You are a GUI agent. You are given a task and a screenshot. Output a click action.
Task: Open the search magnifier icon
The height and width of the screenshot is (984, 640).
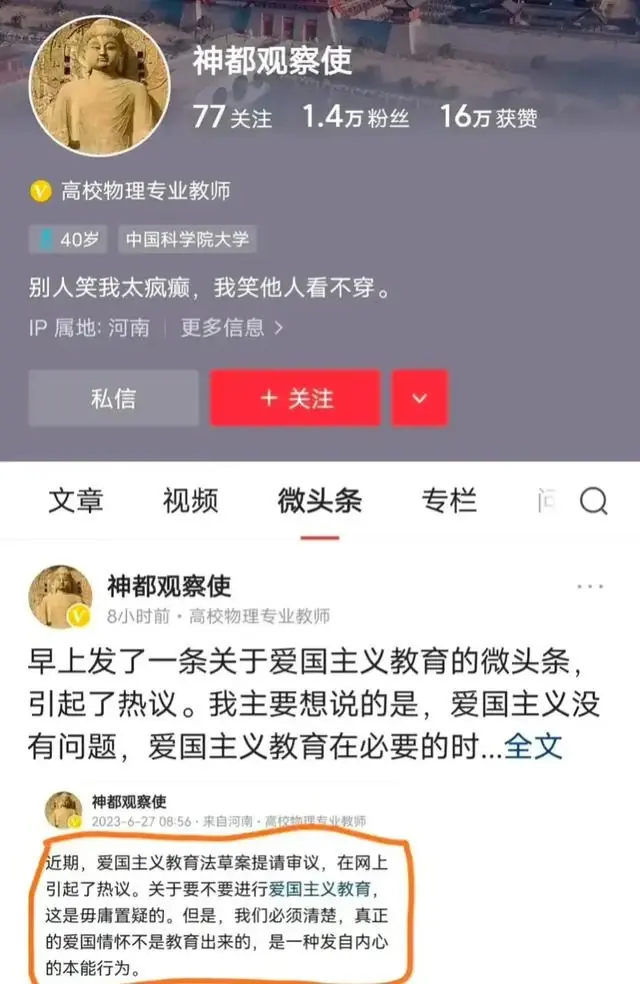coord(594,501)
